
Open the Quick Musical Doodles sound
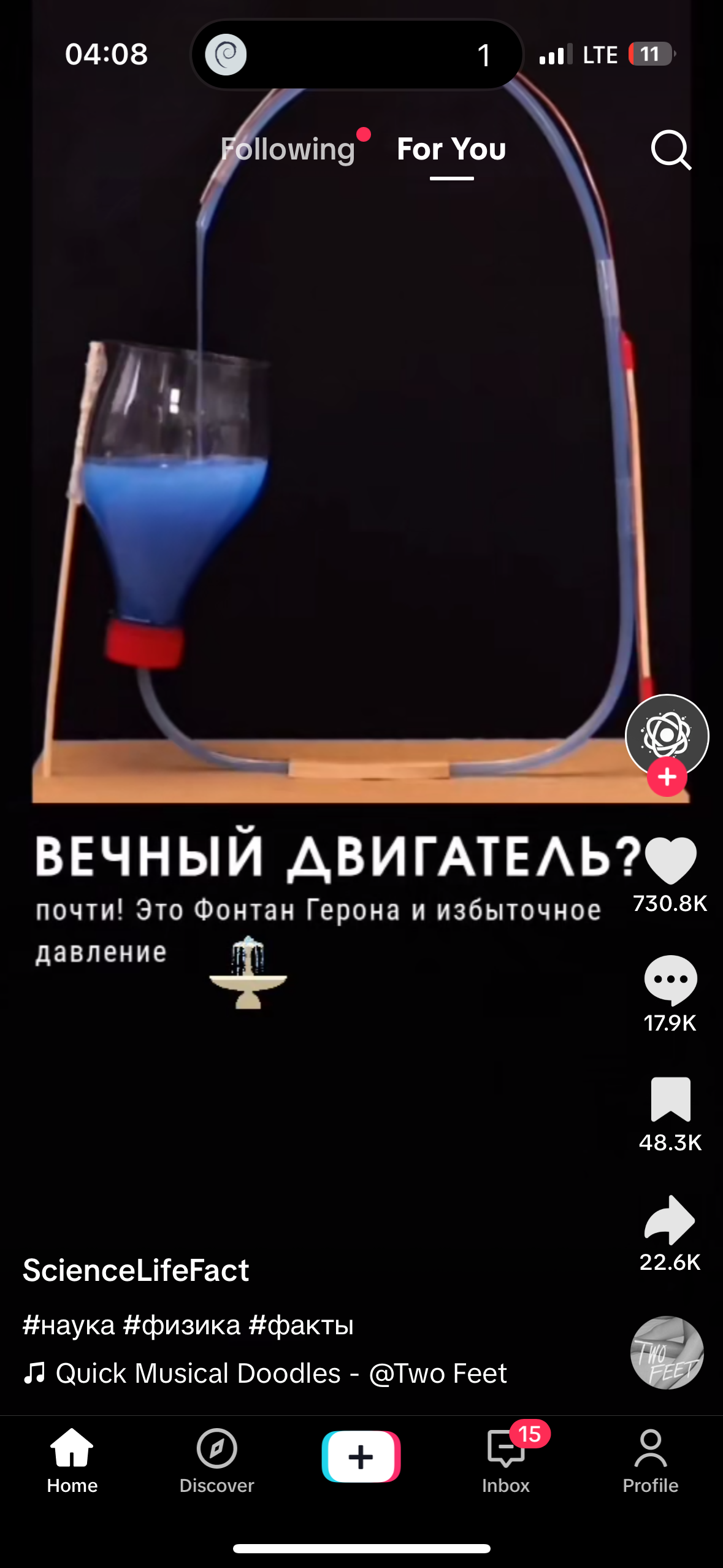click(280, 1373)
